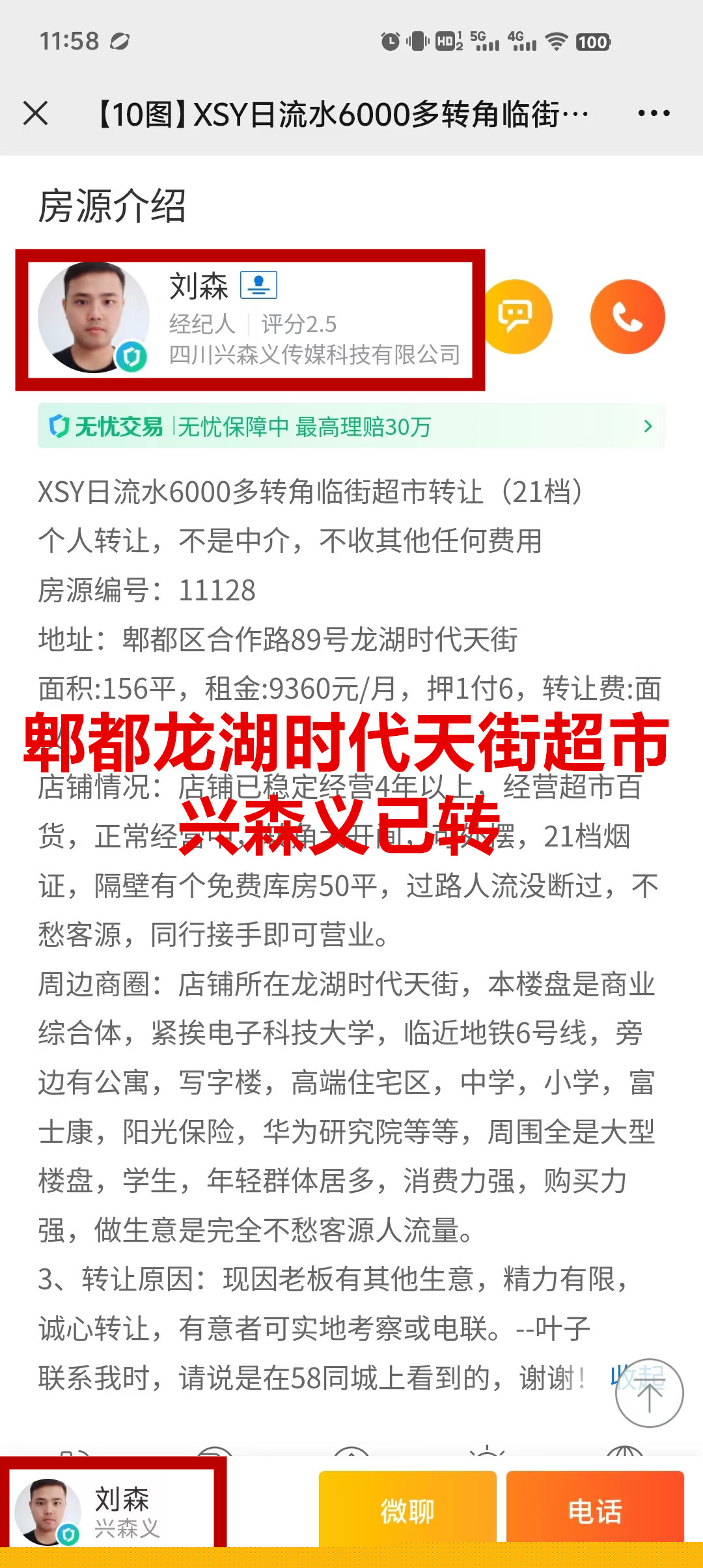Call the agent via orange phone icon
This screenshot has height=1568, width=703.
(627, 317)
